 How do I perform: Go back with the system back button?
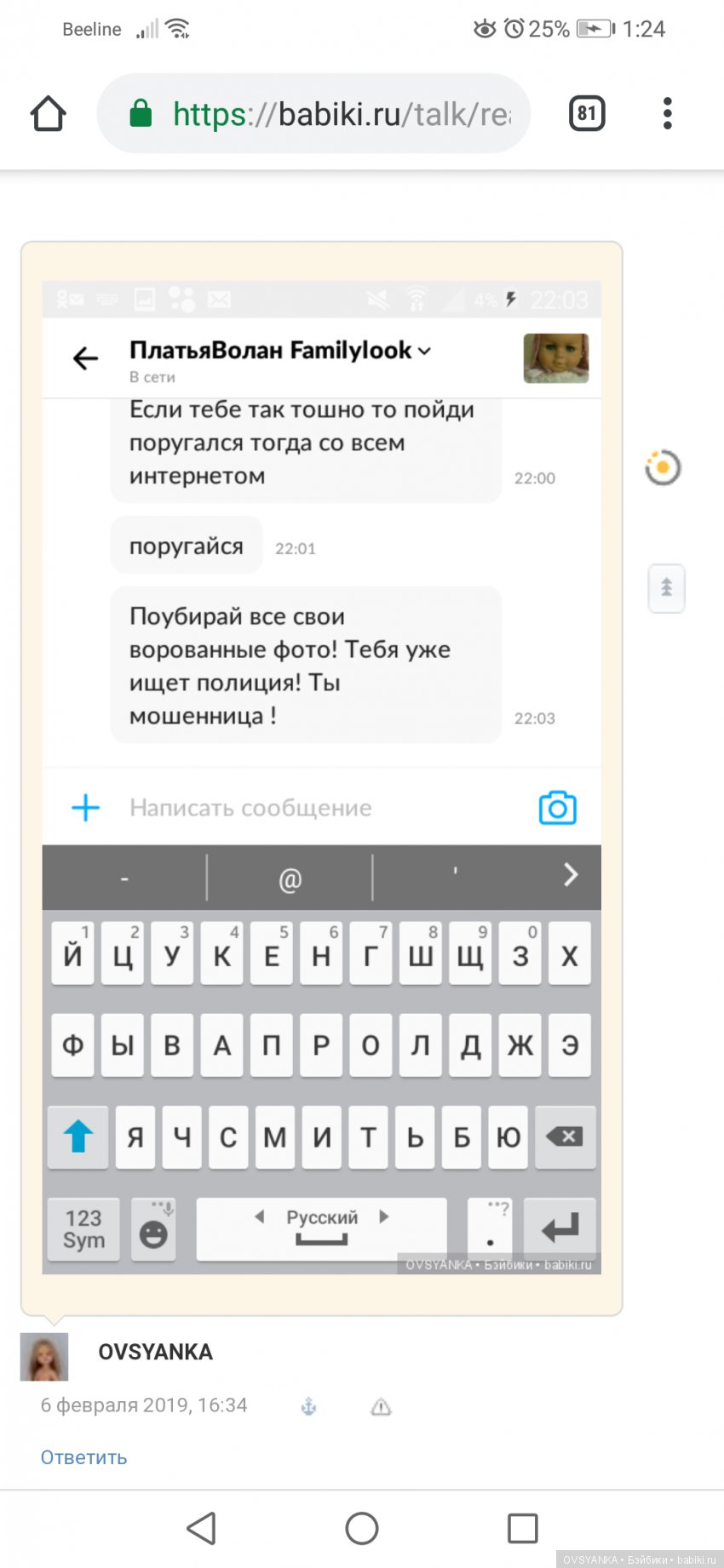click(x=202, y=1529)
